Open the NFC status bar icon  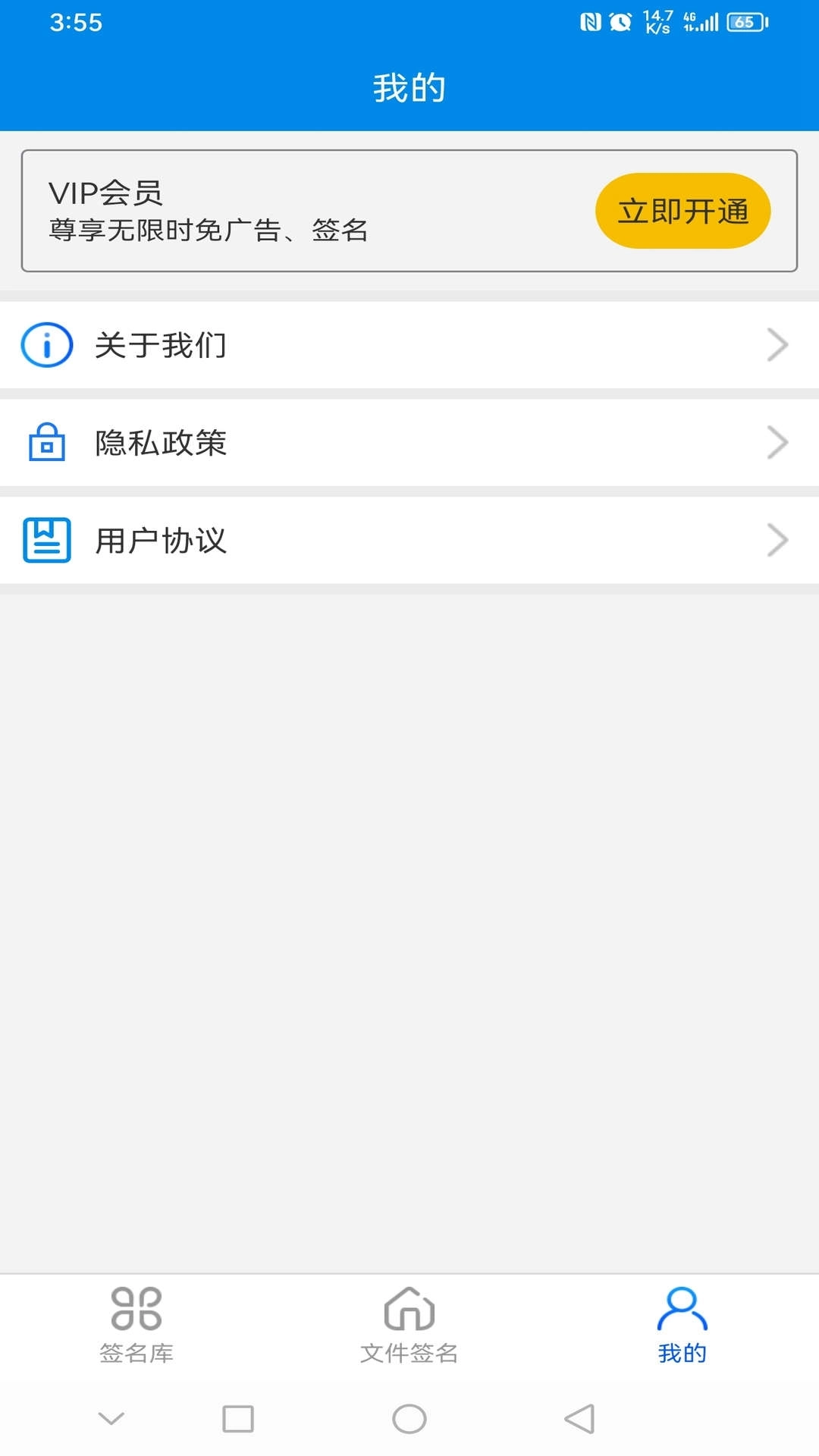(x=590, y=22)
